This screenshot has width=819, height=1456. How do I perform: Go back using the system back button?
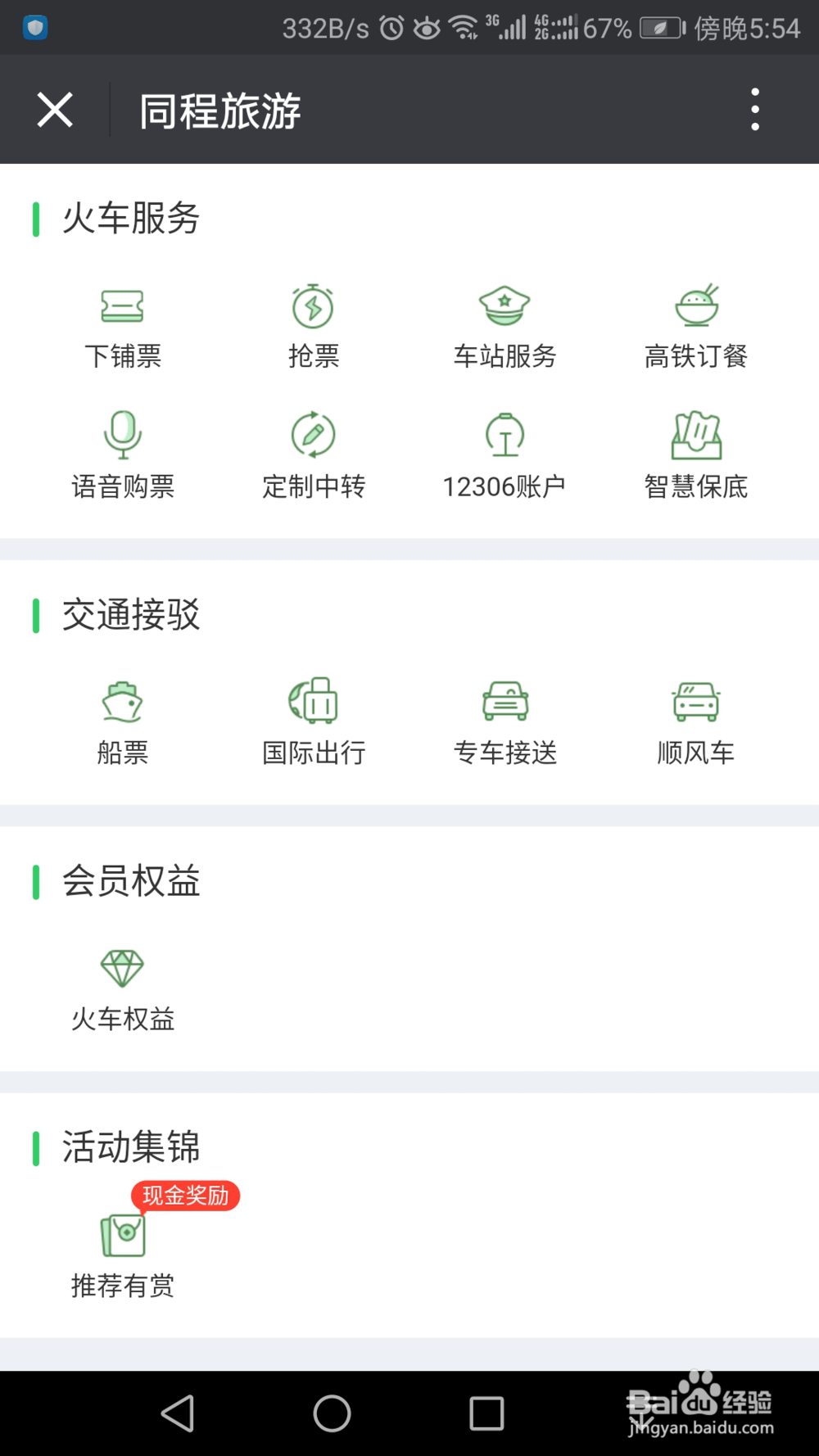(178, 1413)
